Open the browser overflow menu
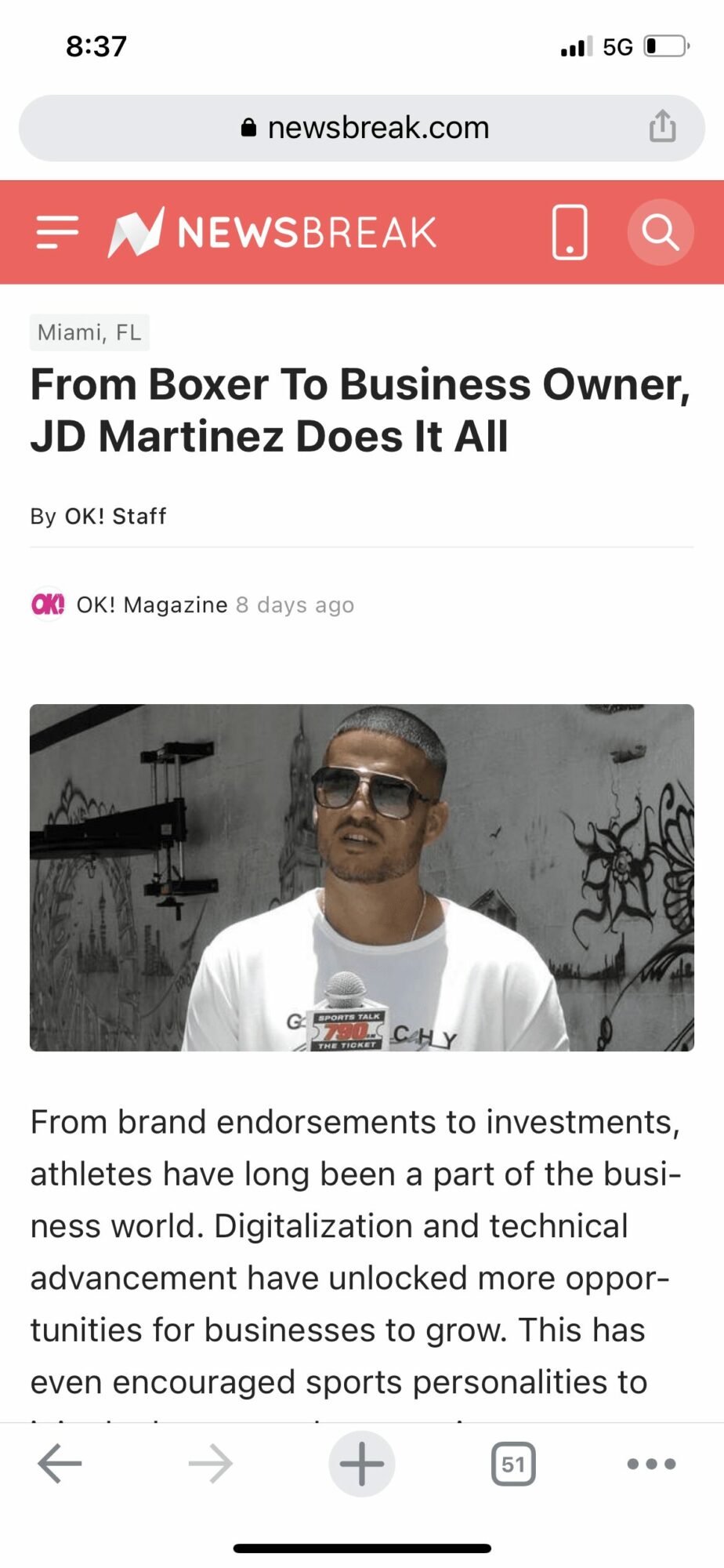The height and width of the screenshot is (1568, 724). tap(651, 1463)
